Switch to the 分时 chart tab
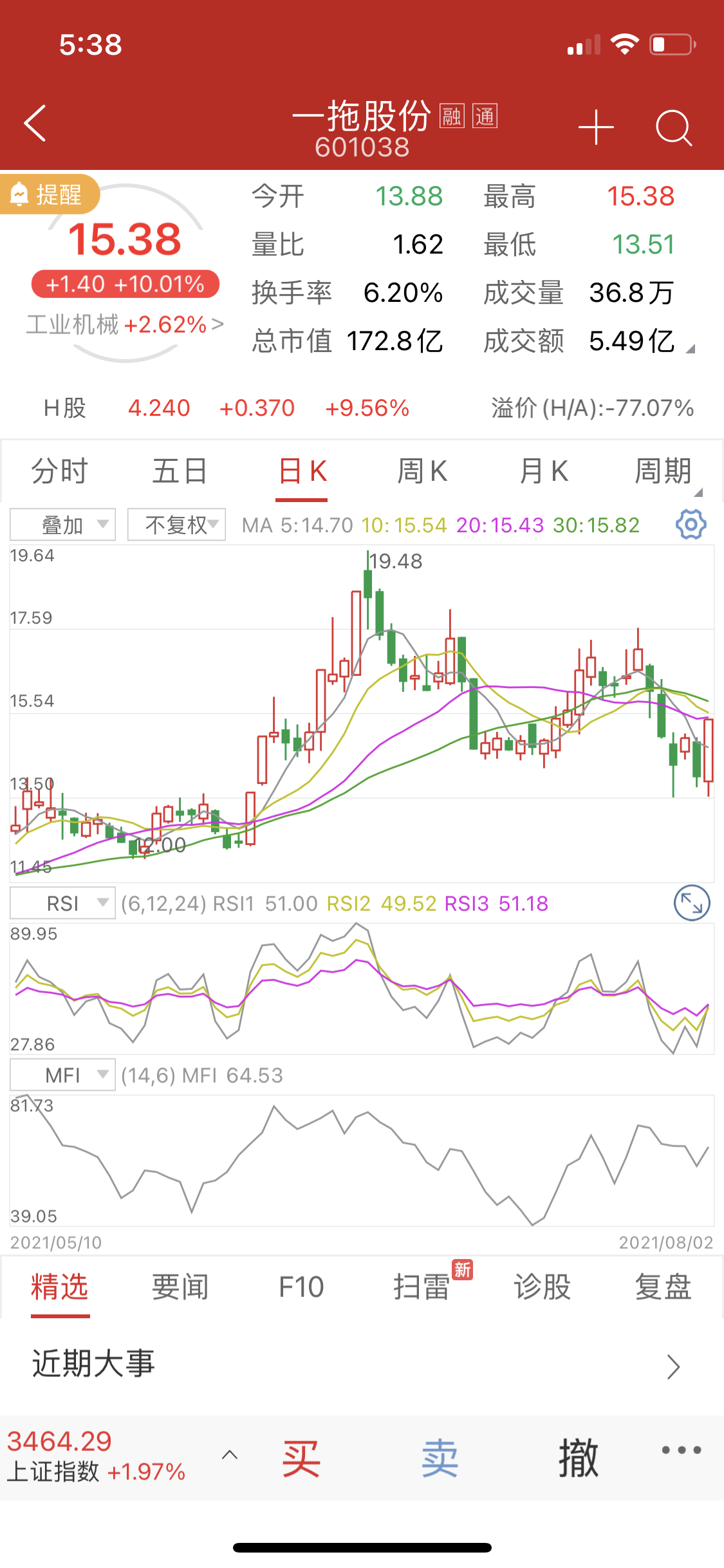 point(59,471)
